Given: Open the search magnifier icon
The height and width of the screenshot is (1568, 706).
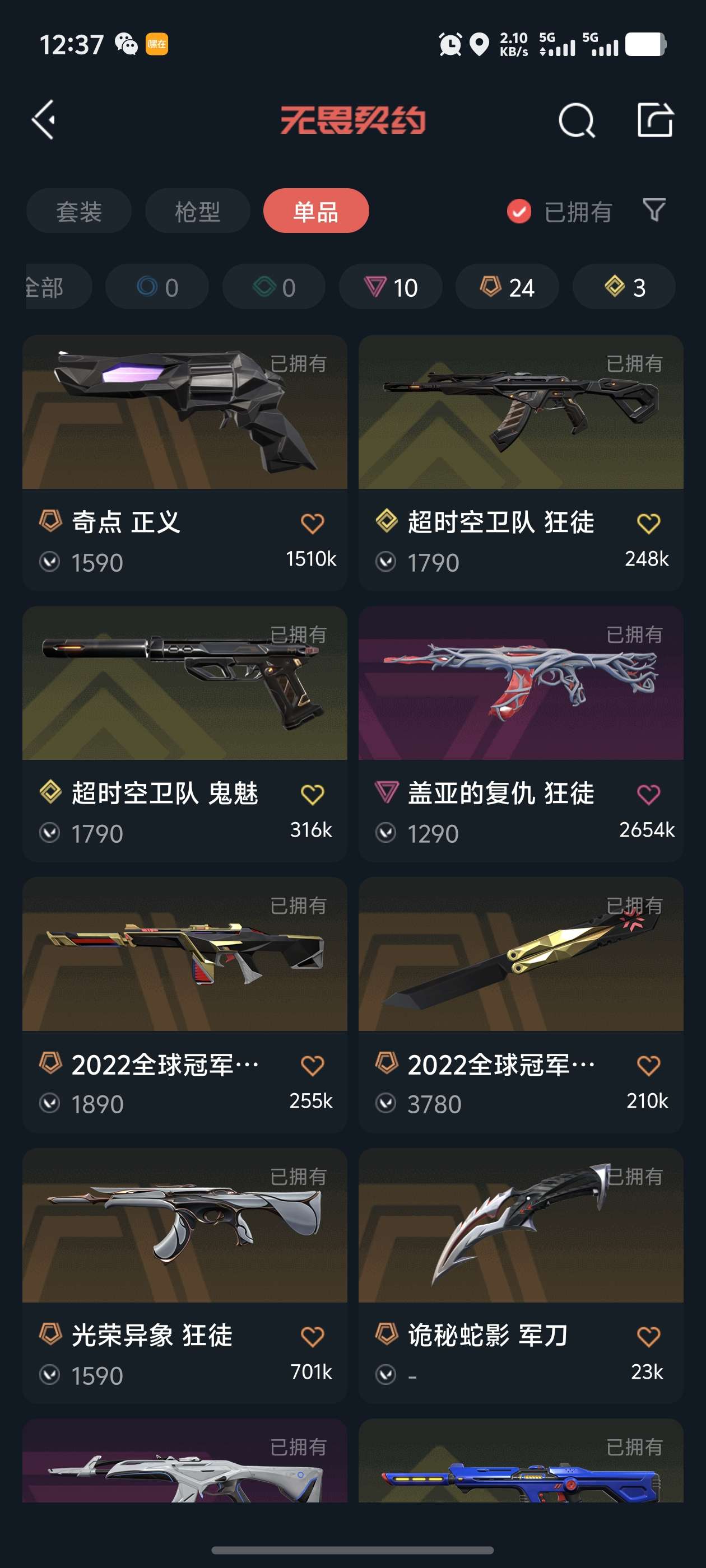Looking at the screenshot, I should pos(575,120).
